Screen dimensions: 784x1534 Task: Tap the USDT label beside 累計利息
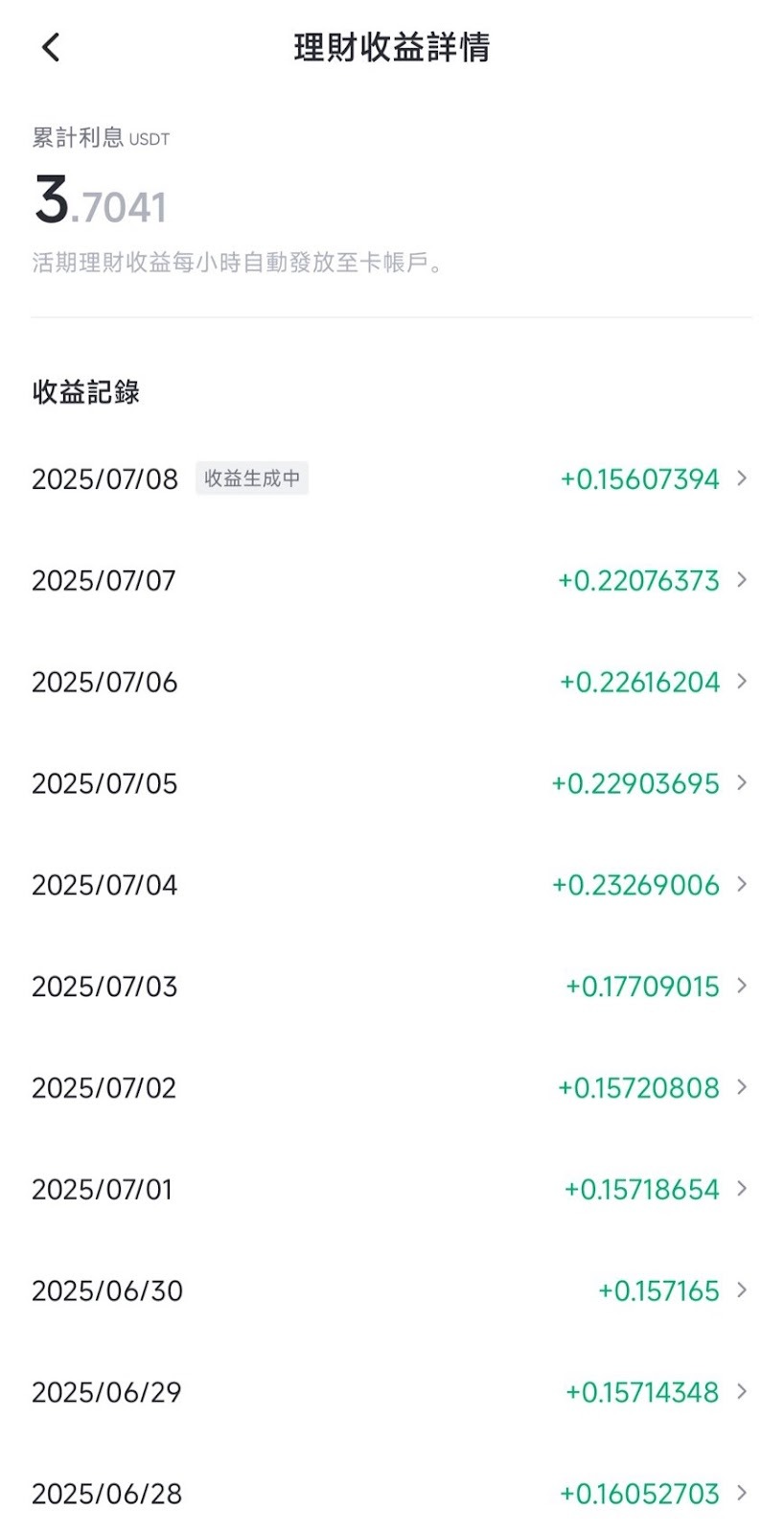[x=150, y=139]
